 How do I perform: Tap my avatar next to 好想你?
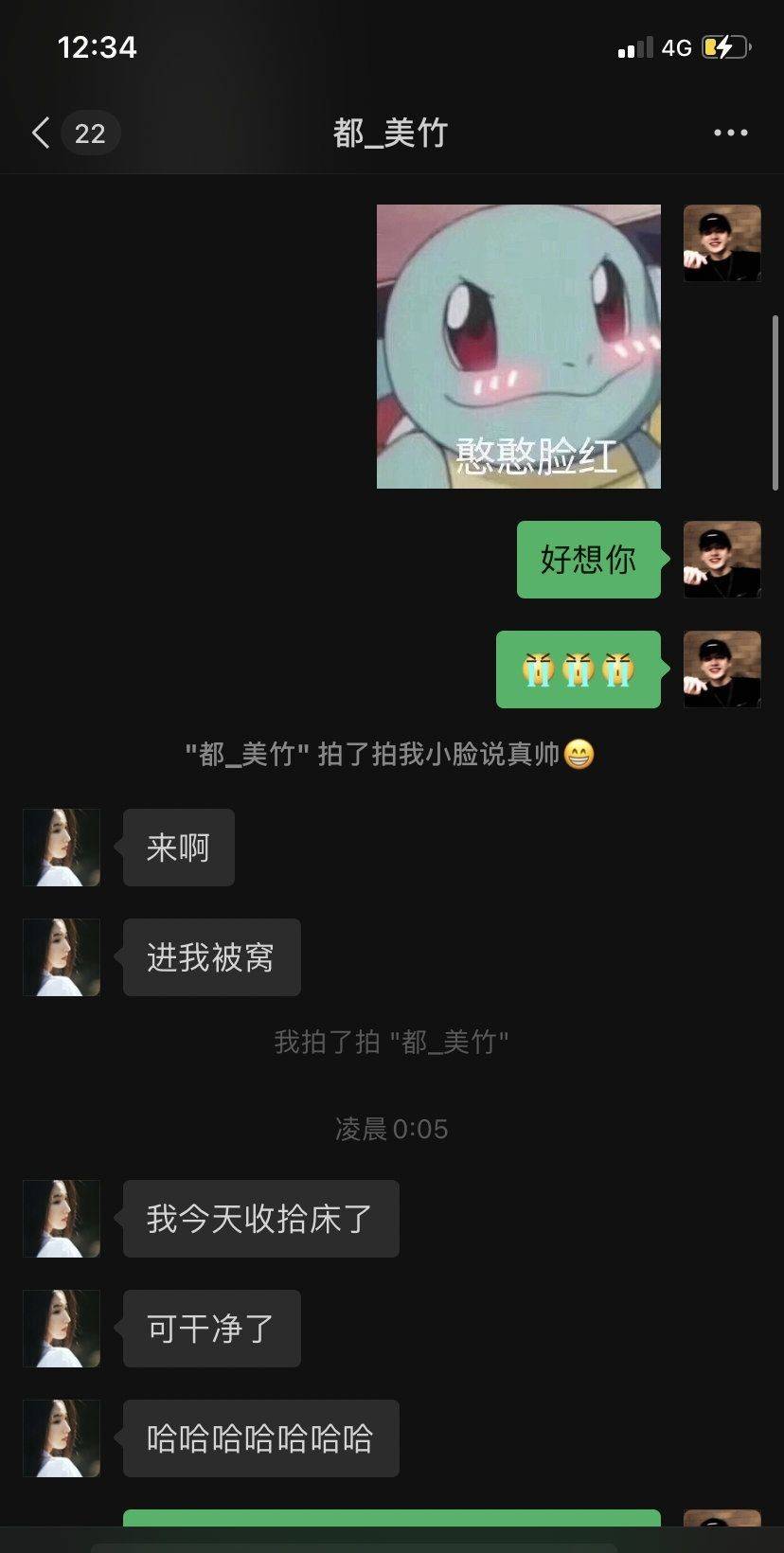pos(722,560)
